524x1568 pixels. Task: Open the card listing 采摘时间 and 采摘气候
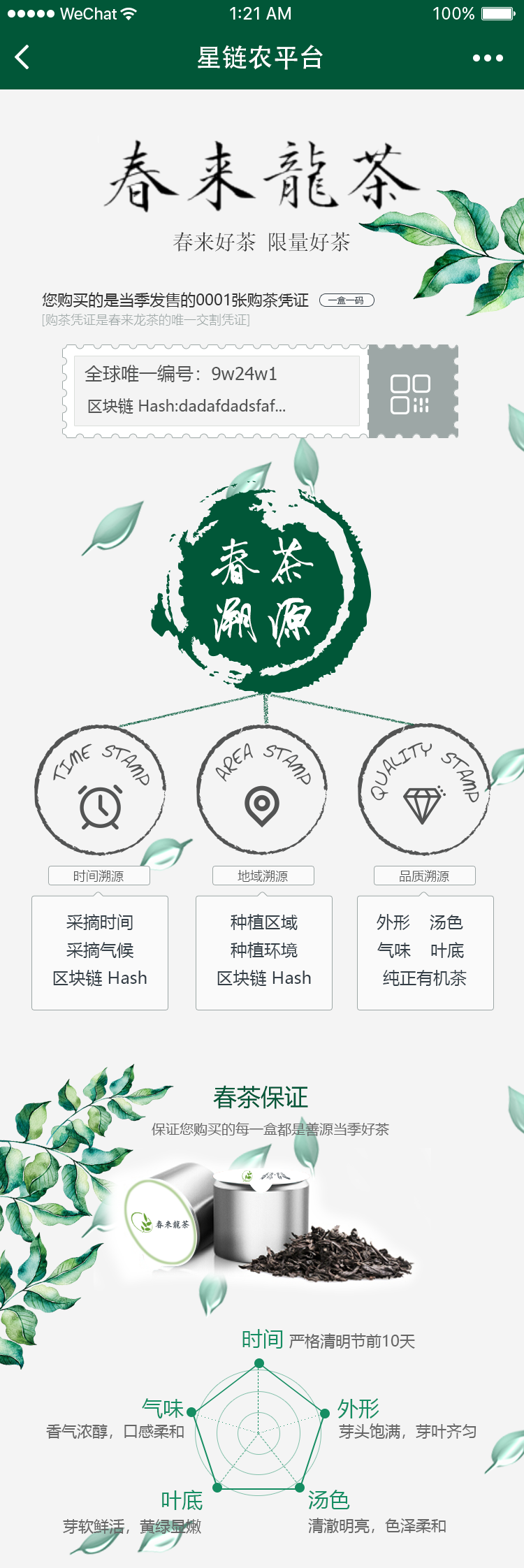100,952
